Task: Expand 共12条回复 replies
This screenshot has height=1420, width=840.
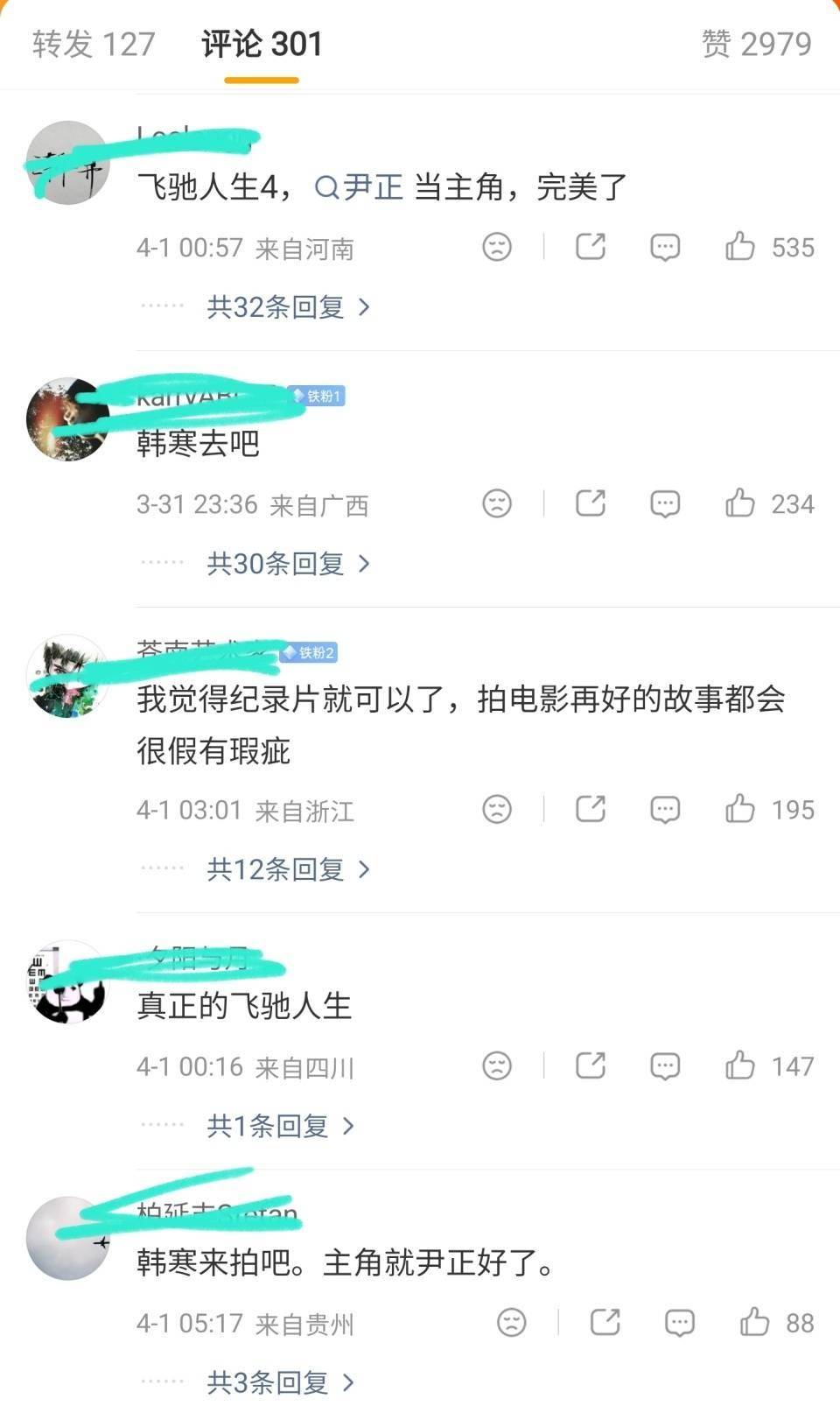Action: (x=288, y=868)
